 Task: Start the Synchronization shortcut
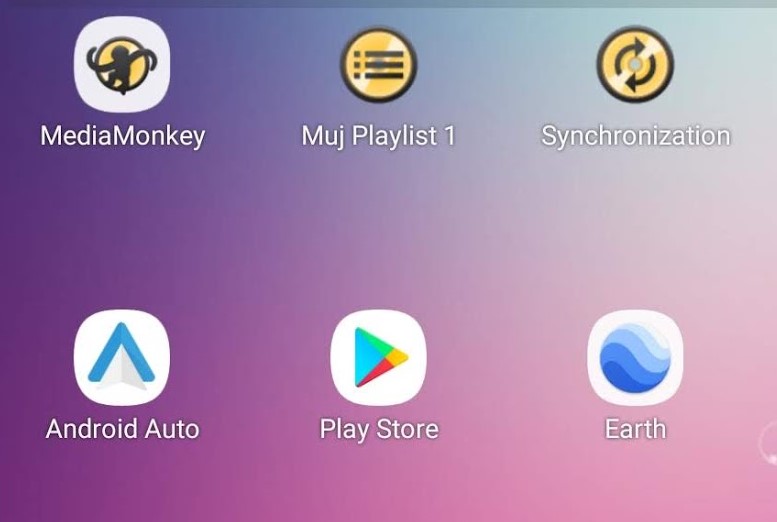click(x=635, y=65)
